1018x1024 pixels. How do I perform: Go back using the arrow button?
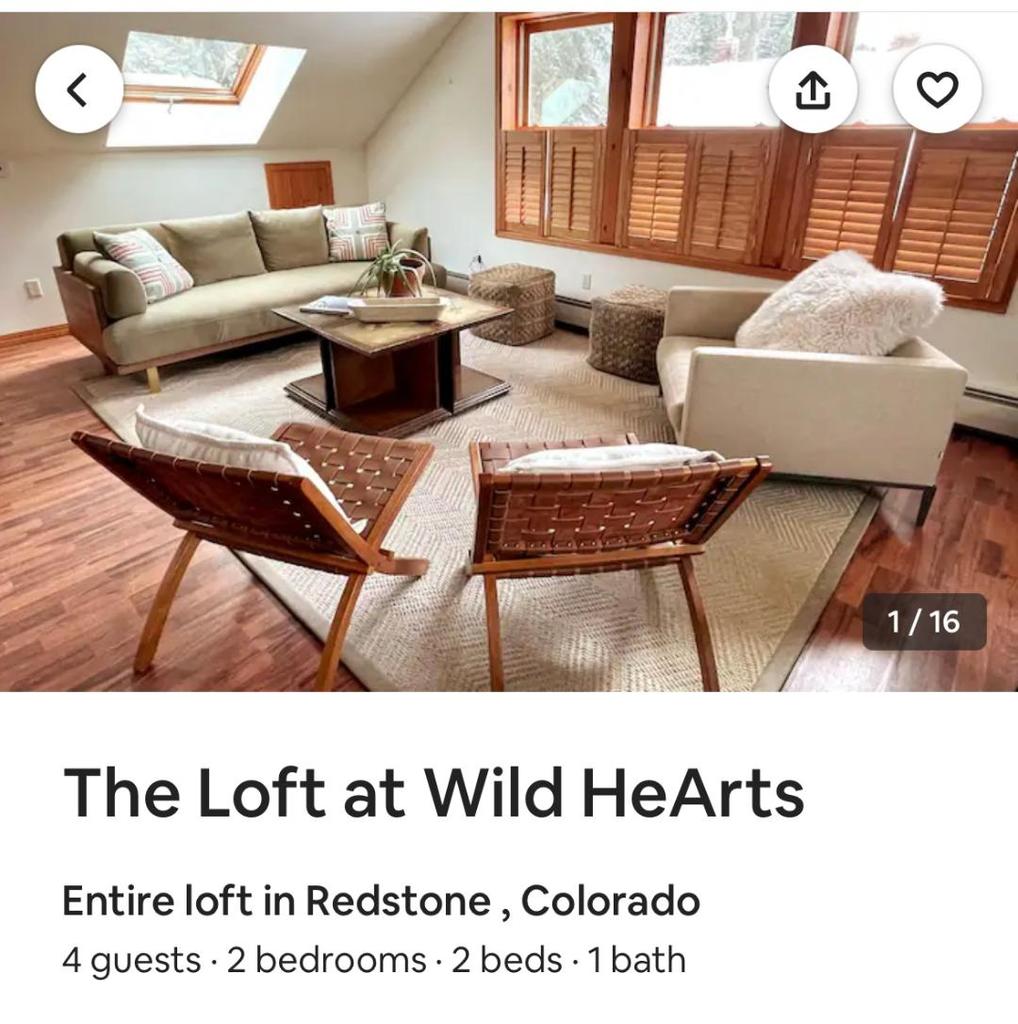tap(79, 90)
